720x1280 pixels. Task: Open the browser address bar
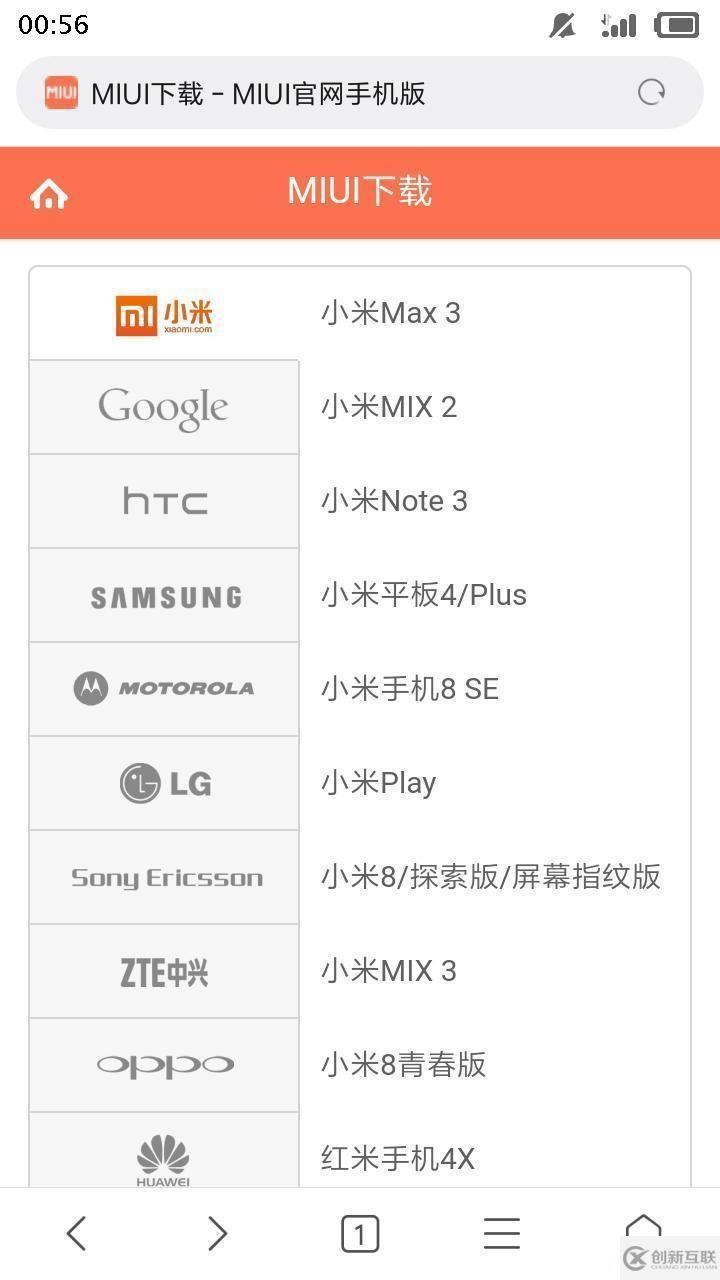(x=330, y=93)
